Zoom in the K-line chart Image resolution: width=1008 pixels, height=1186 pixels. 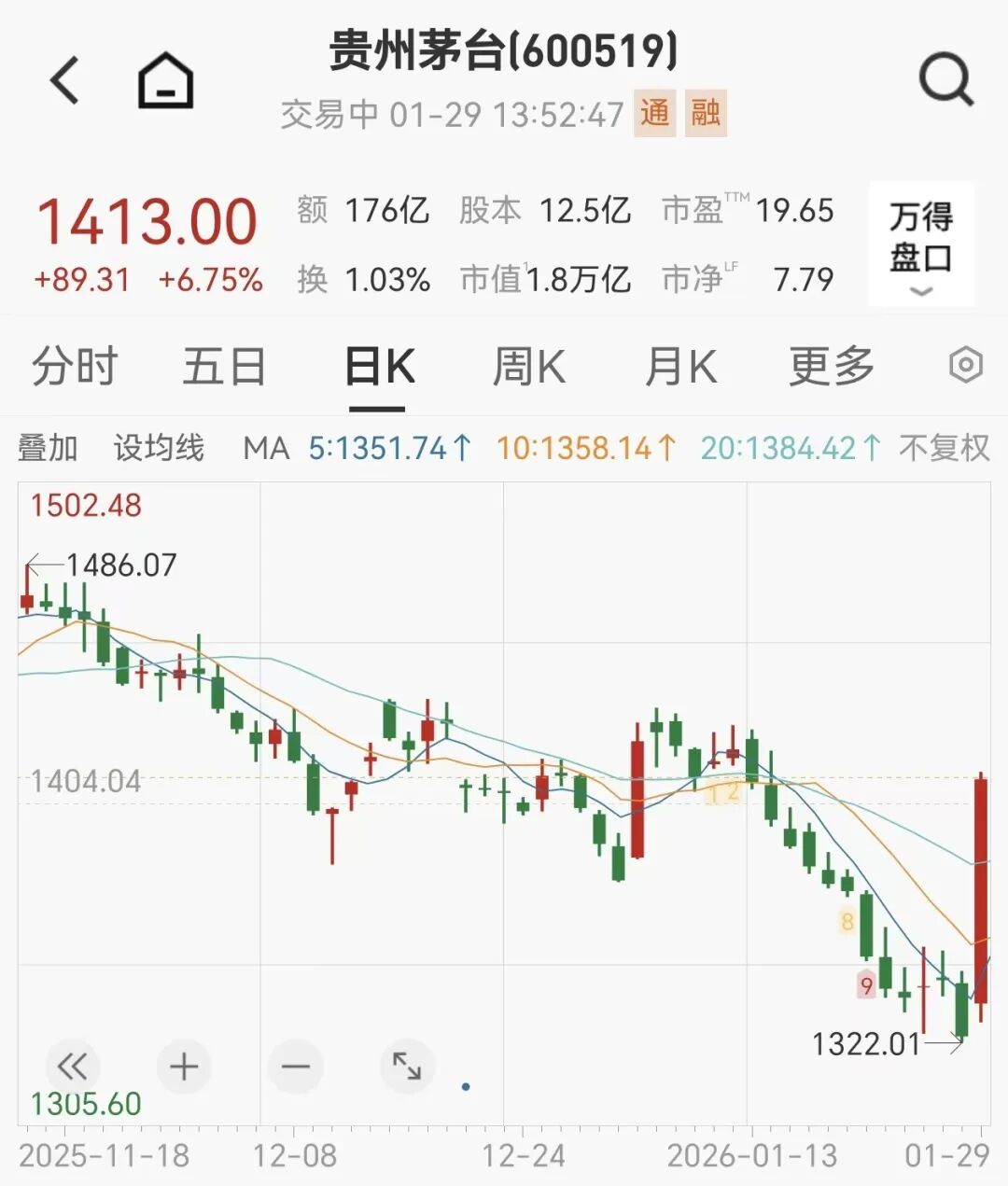tap(184, 1066)
